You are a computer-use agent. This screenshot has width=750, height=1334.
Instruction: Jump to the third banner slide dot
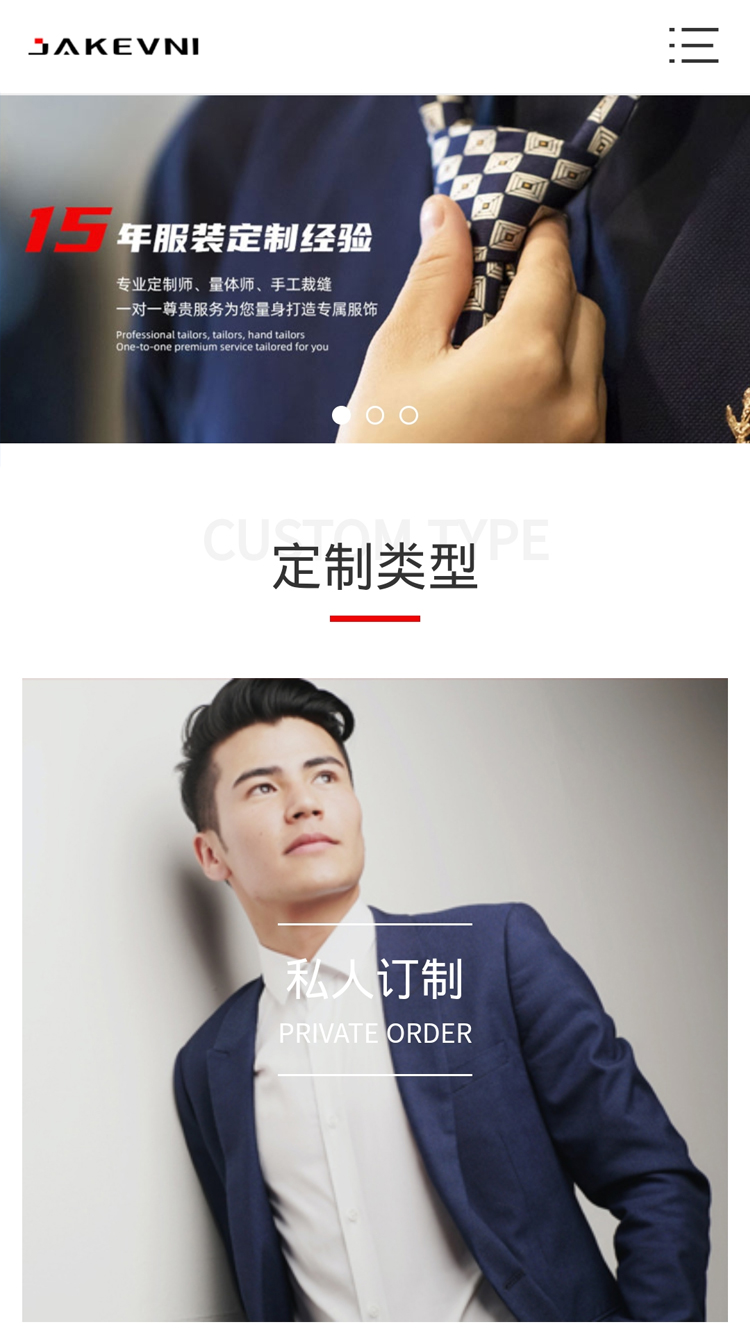[409, 415]
